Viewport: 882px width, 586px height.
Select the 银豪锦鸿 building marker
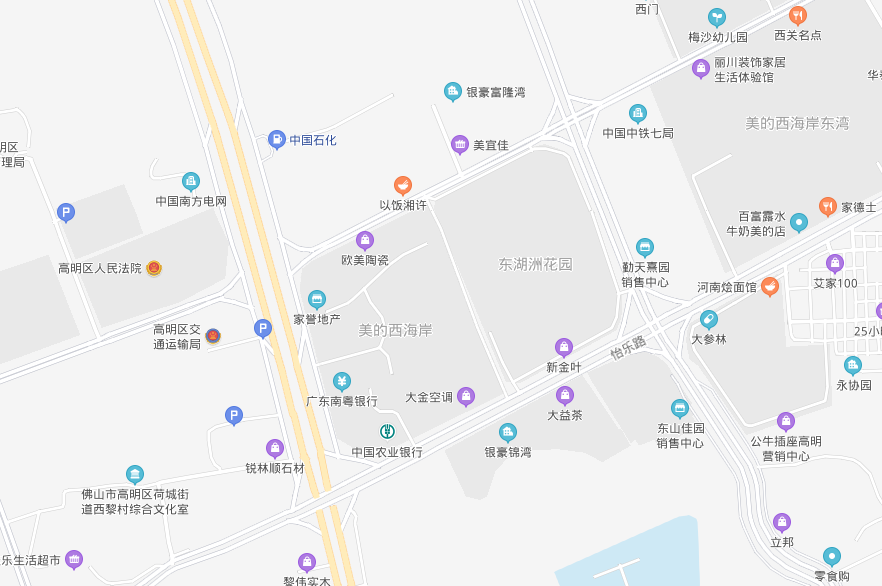click(x=508, y=432)
